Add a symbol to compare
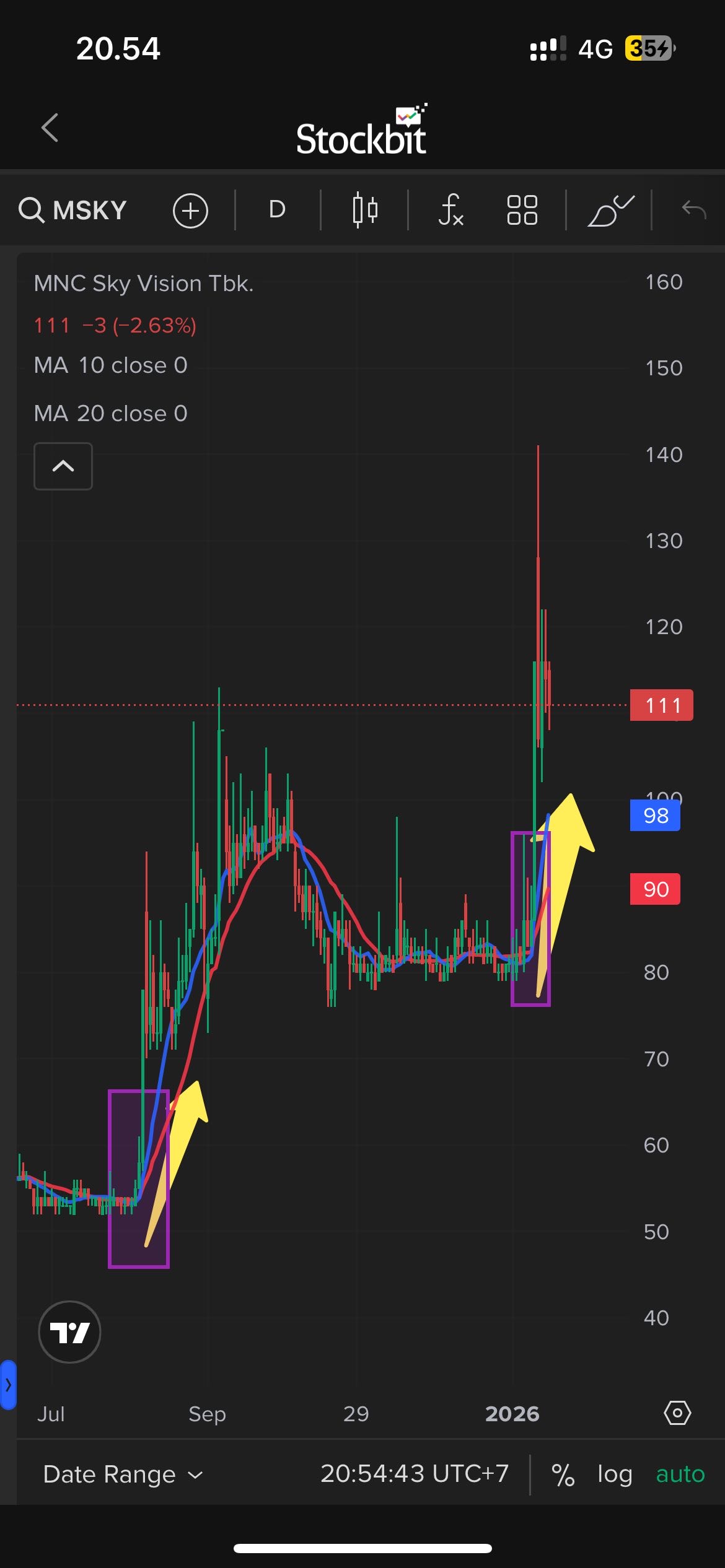This screenshot has height=1568, width=725. [x=190, y=211]
